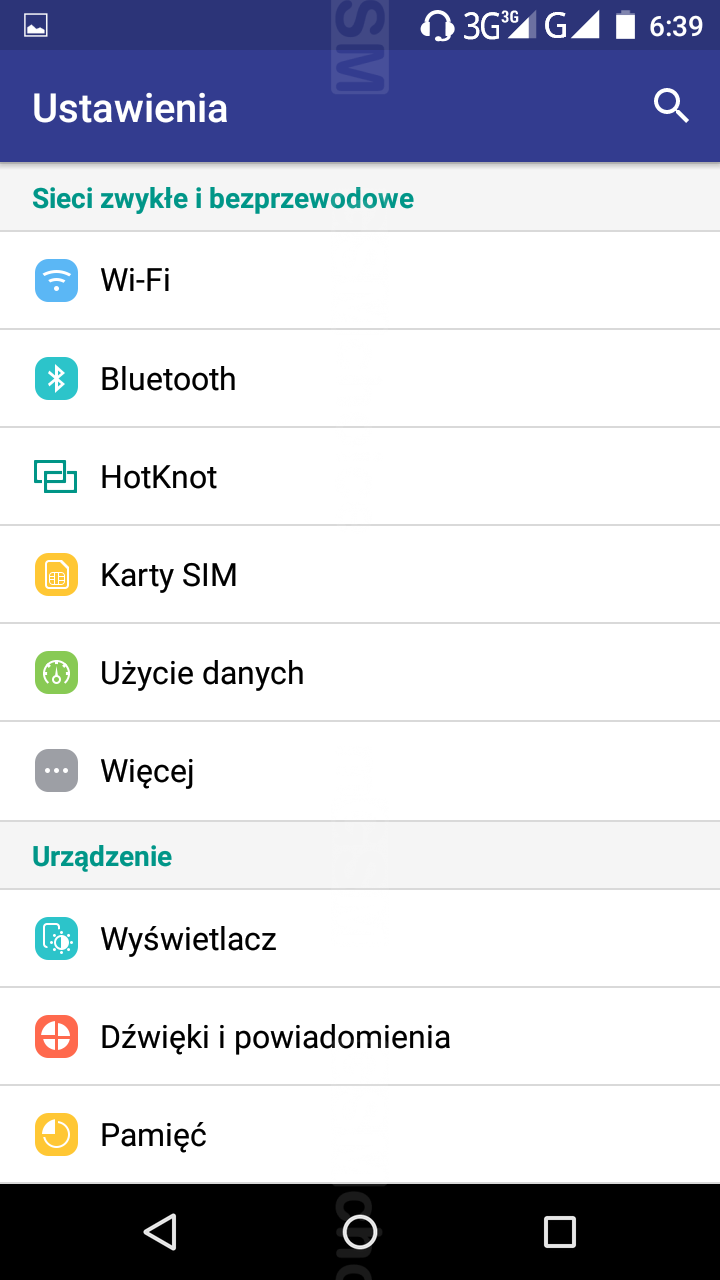Screen dimensions: 720x1280
Task: Open the search icon in Ustawienia
Action: pyautogui.click(x=671, y=105)
